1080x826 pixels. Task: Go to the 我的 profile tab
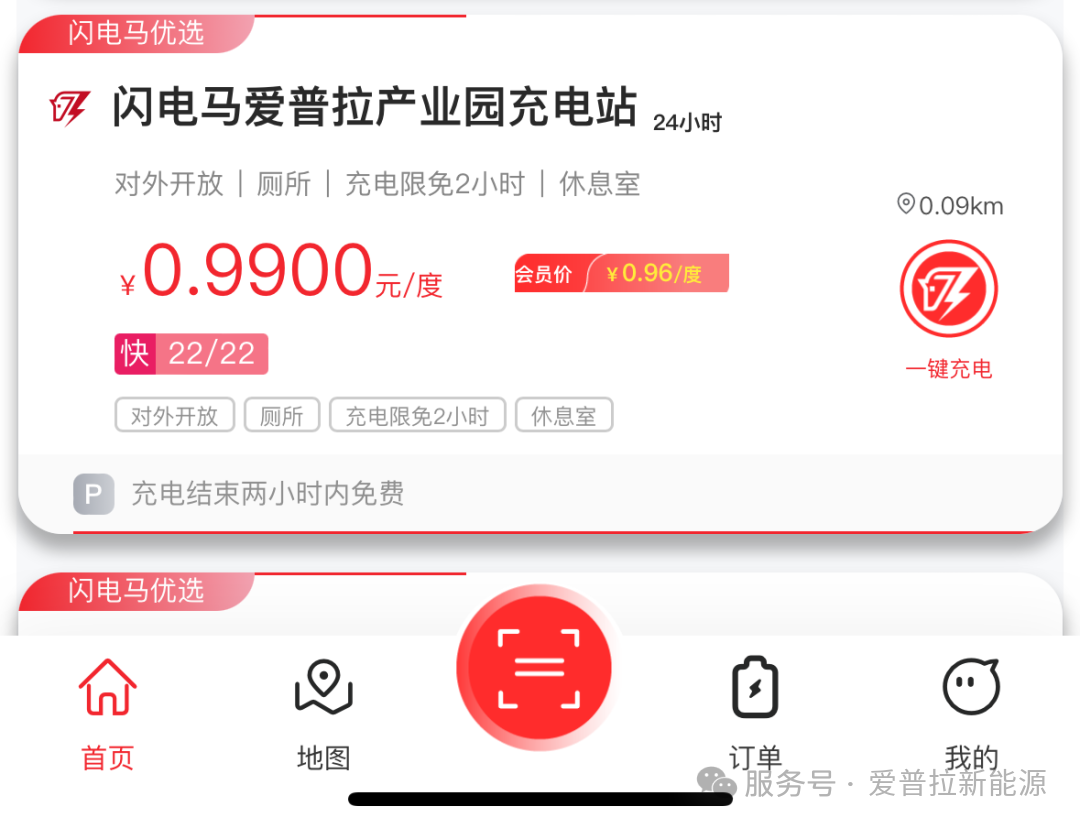point(971,712)
